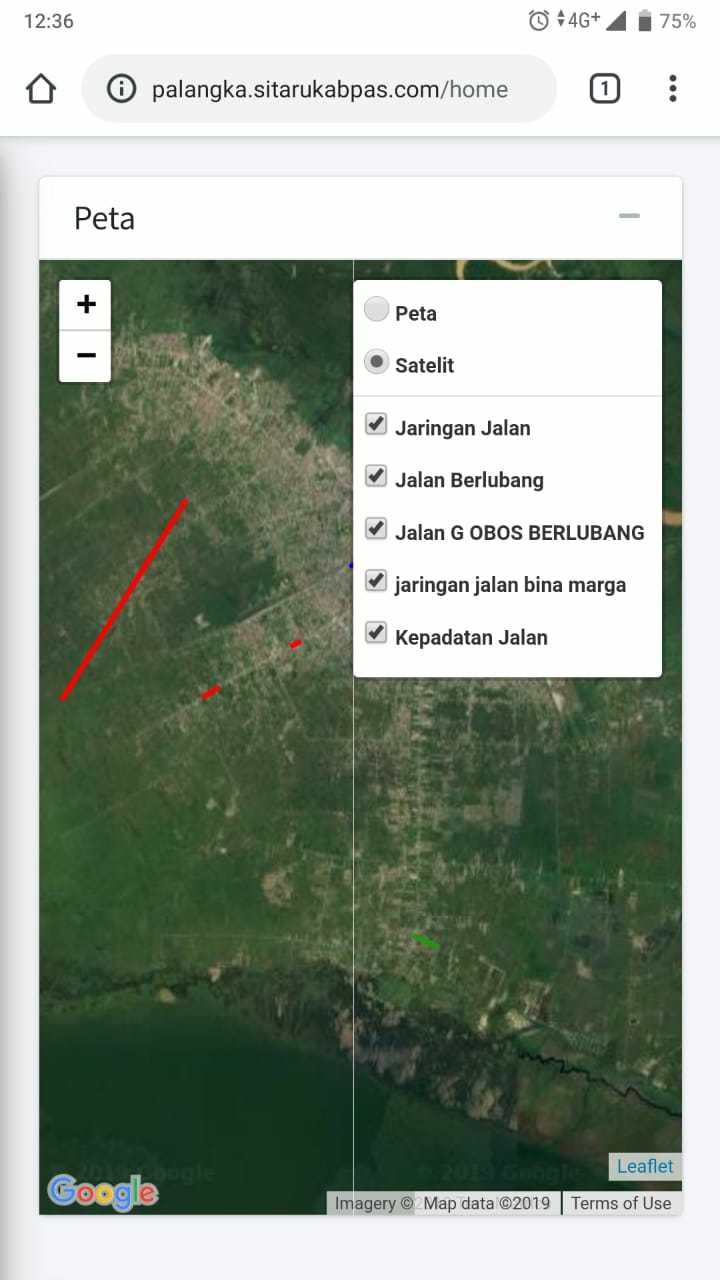
Task: Collapse the Peta panel
Action: (x=629, y=216)
